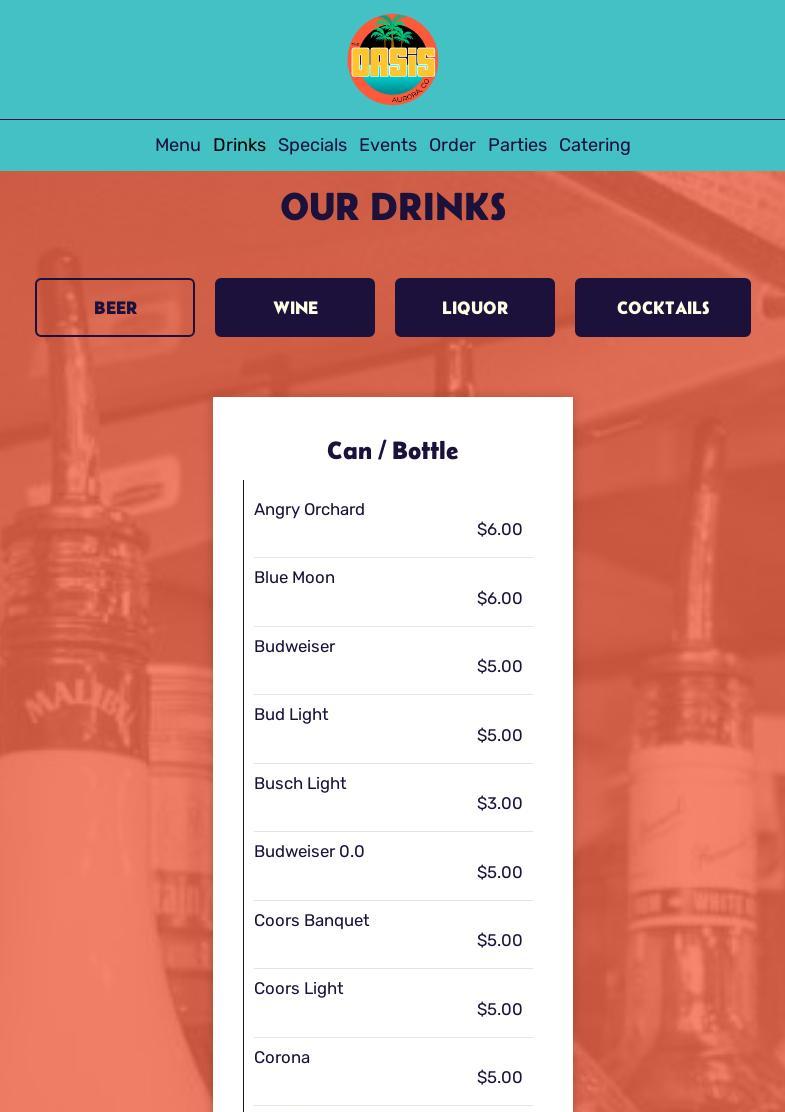Switch to the Wine category
Screen dimensions: 785x1112
(295, 308)
